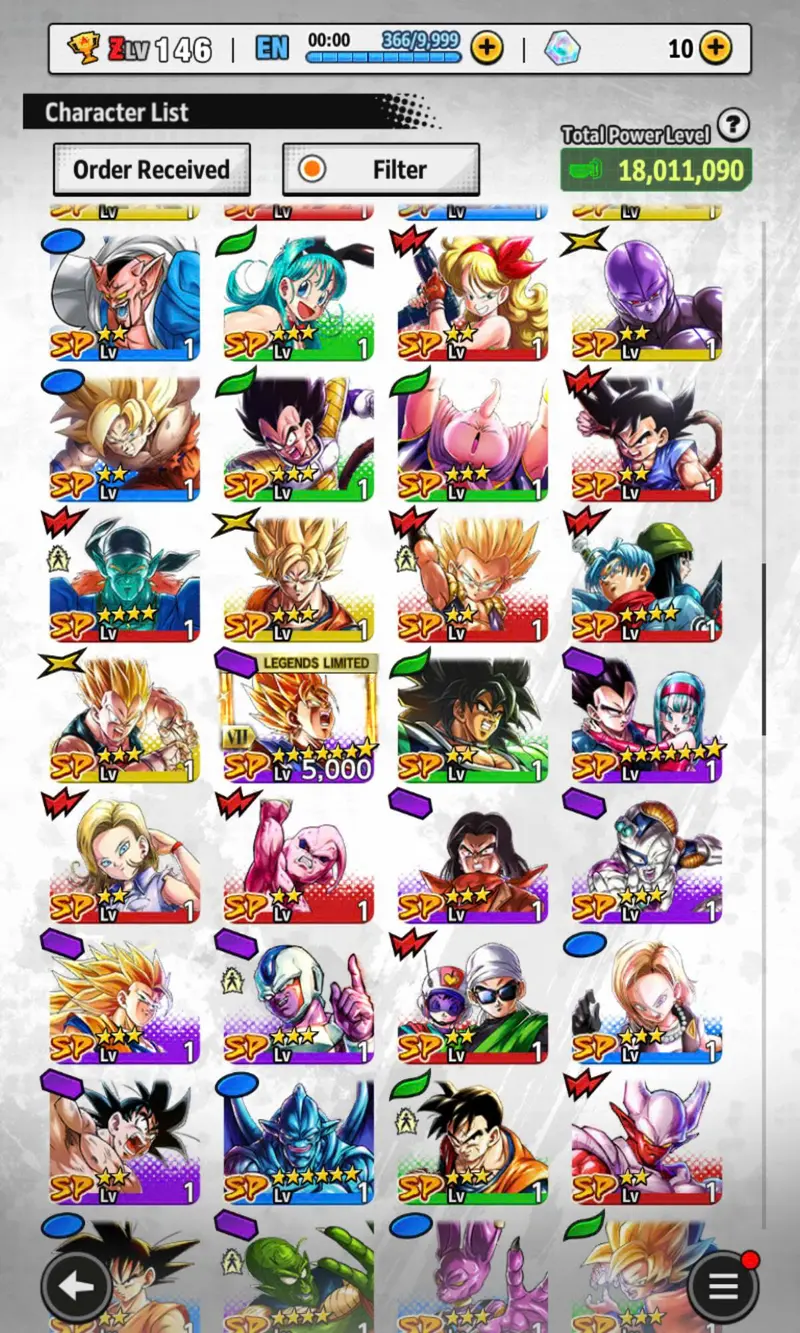Open the pink Majin Buu green card

pyautogui.click(x=472, y=436)
